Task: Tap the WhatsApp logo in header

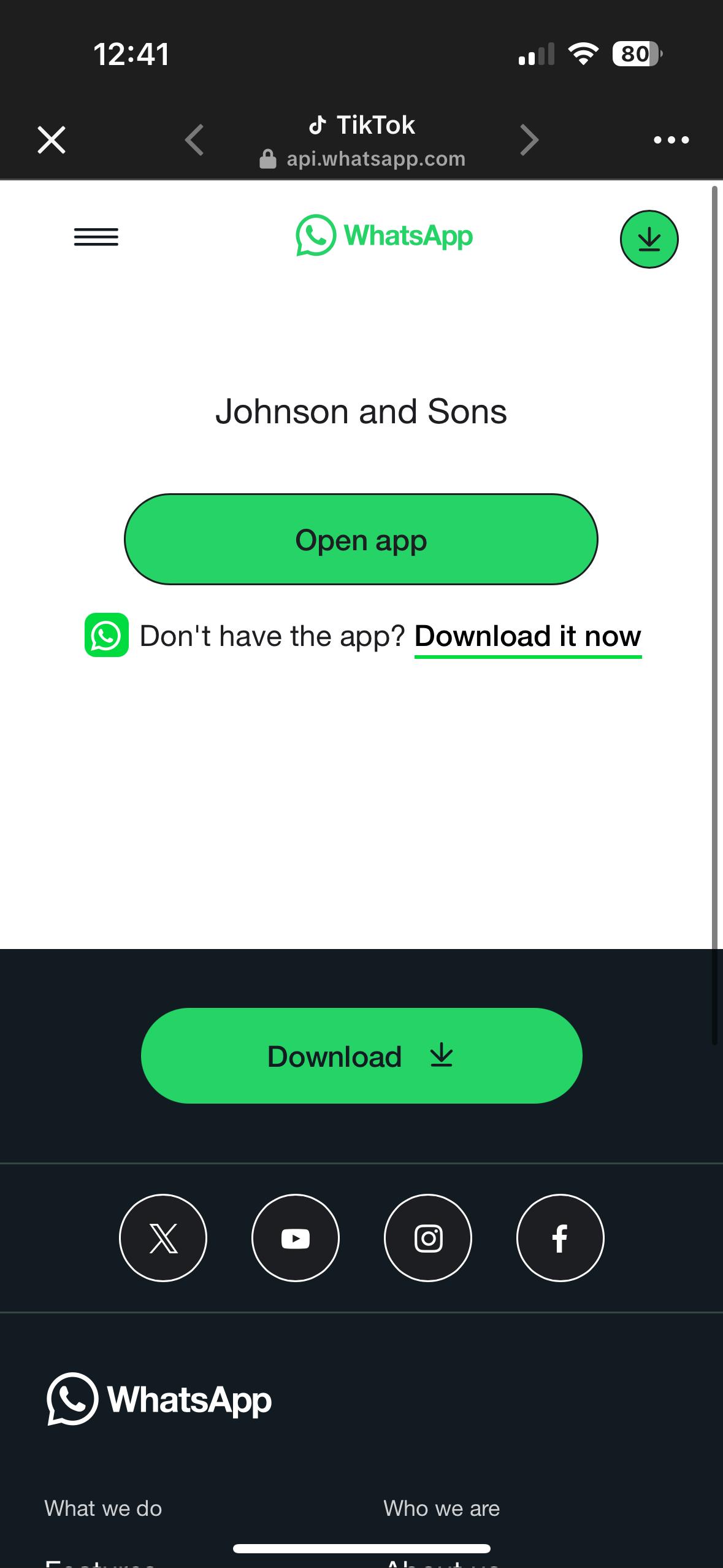Action: tap(384, 236)
